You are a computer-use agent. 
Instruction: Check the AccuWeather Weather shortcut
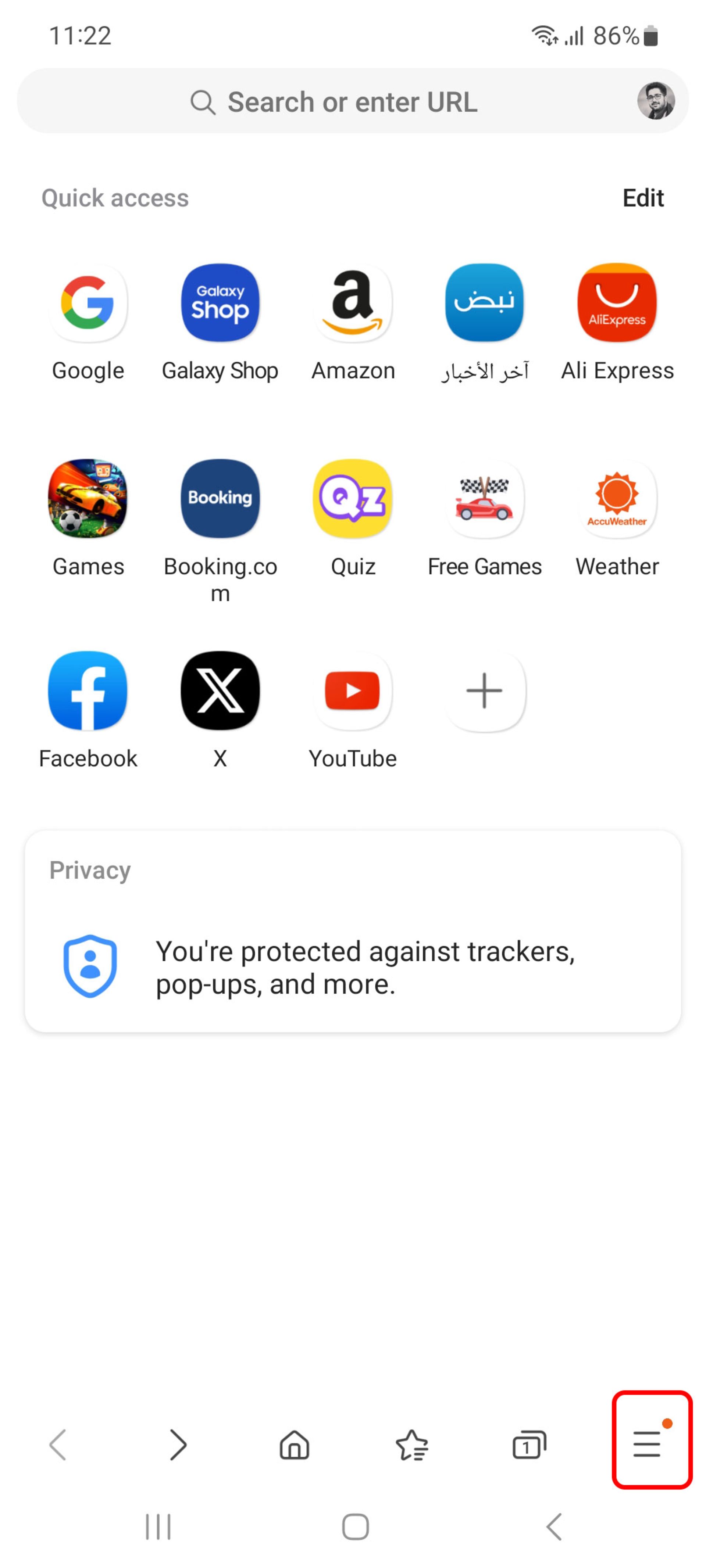point(617,499)
